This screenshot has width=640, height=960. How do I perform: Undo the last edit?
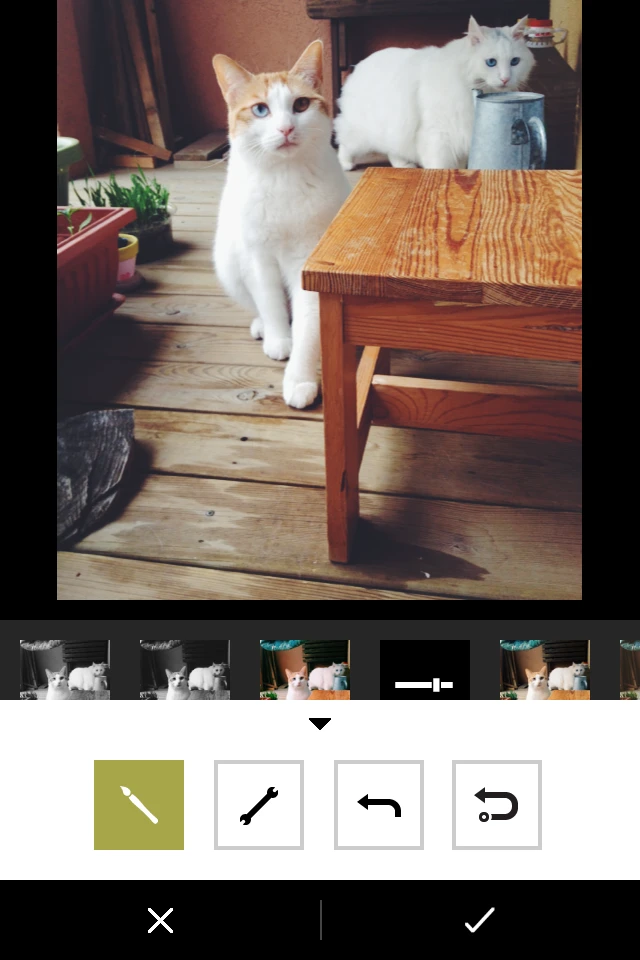pos(379,805)
